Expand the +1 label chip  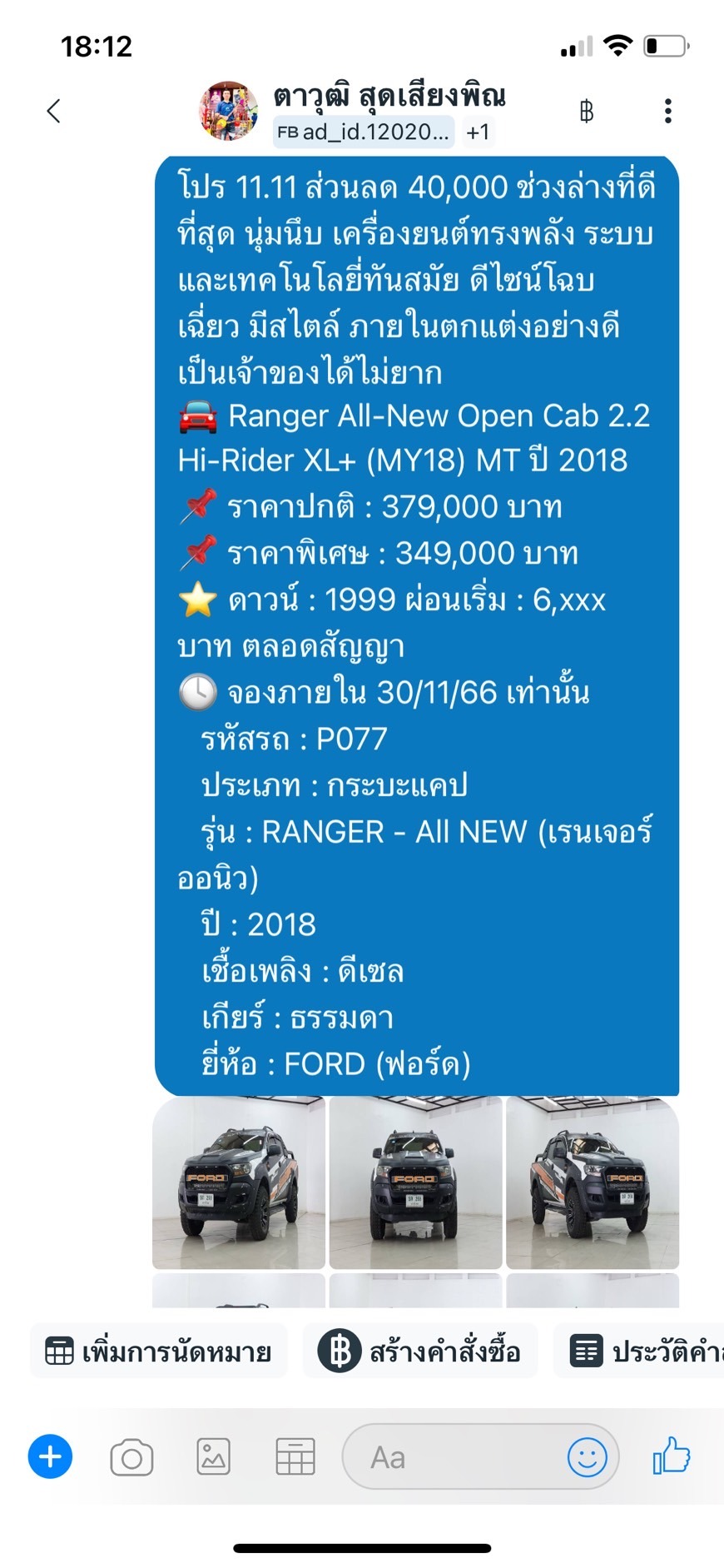(479, 132)
